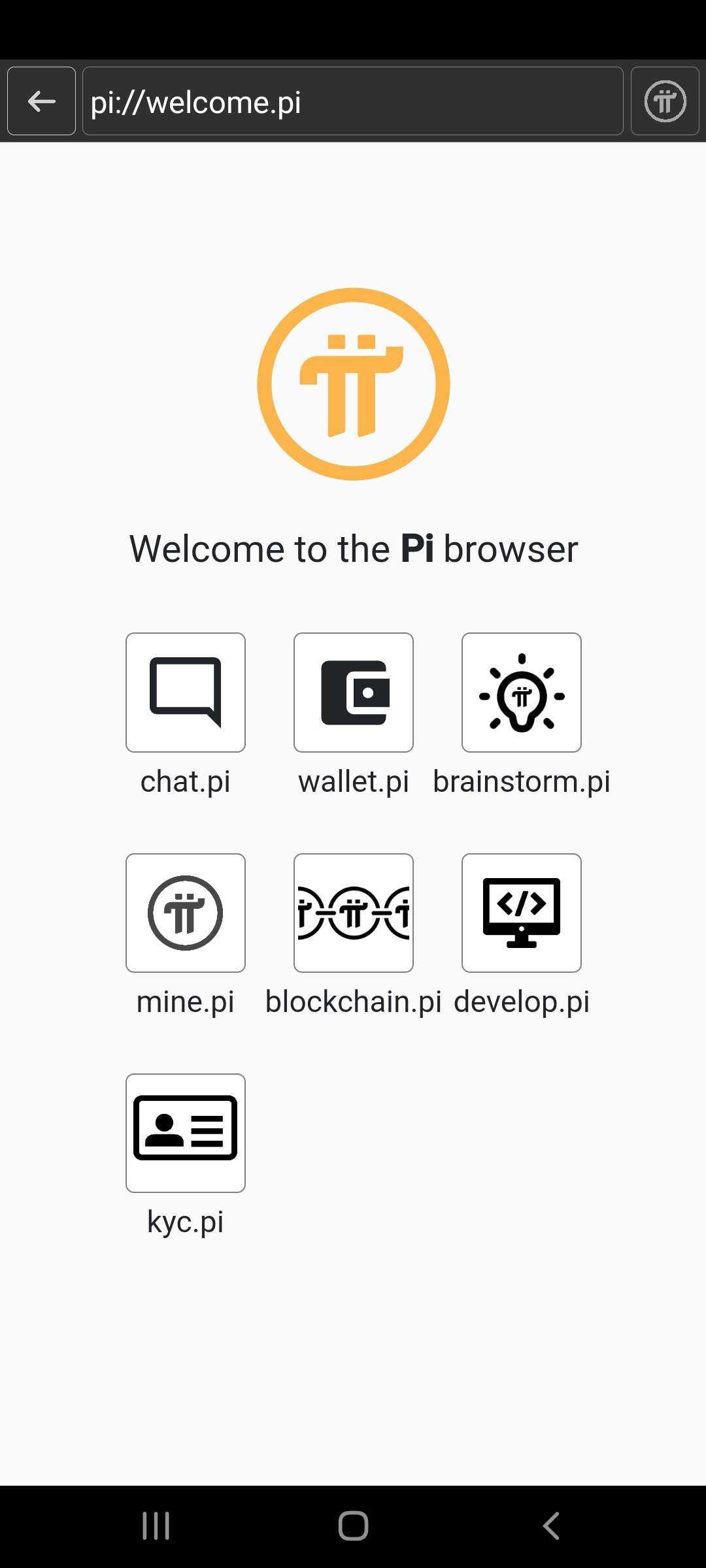Go to mine.pi
The image size is (706, 1568).
pyautogui.click(x=186, y=913)
